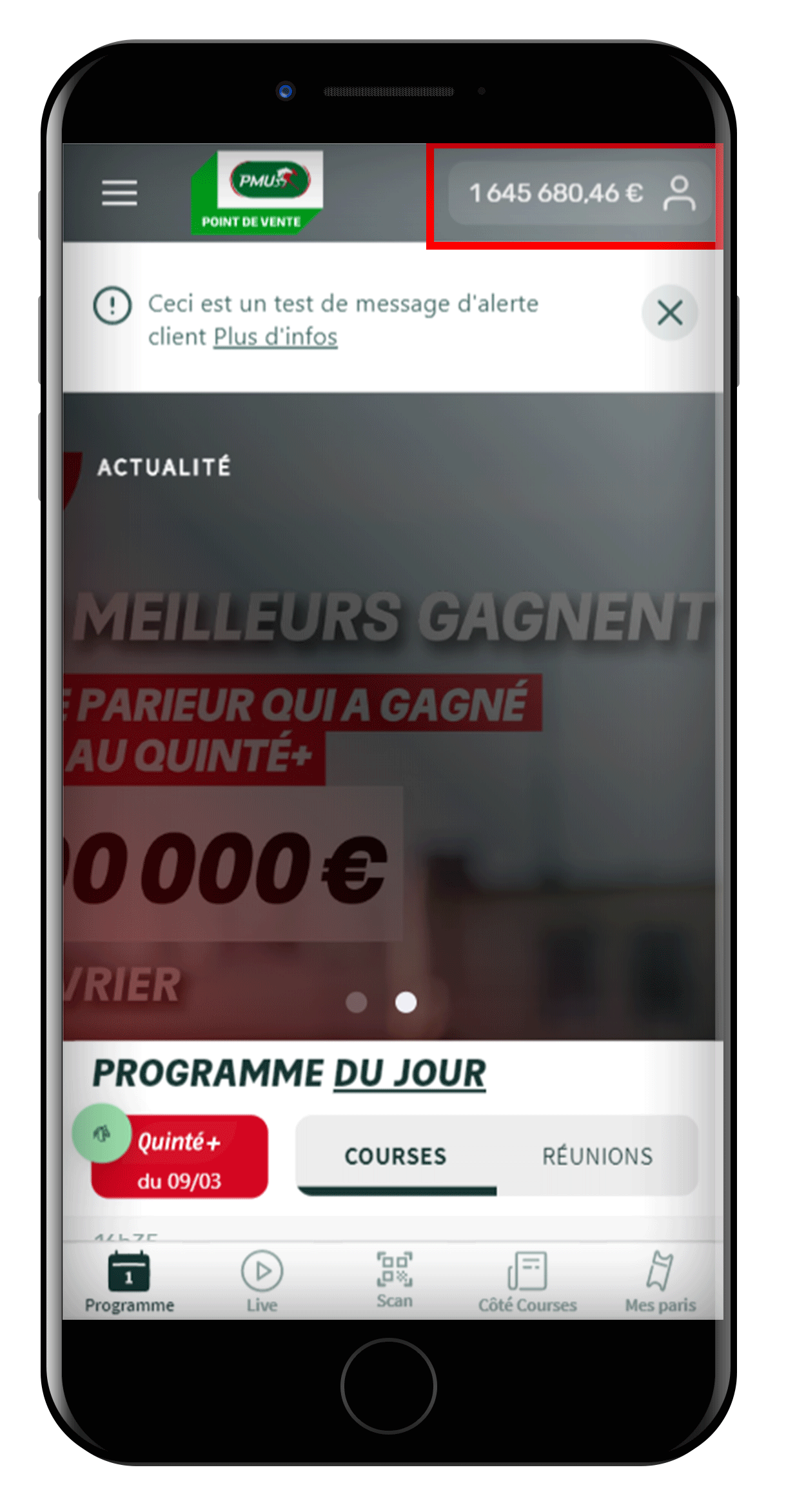This screenshot has height=1512, width=786.
Task: Dismiss the alert message banner
Action: [669, 313]
